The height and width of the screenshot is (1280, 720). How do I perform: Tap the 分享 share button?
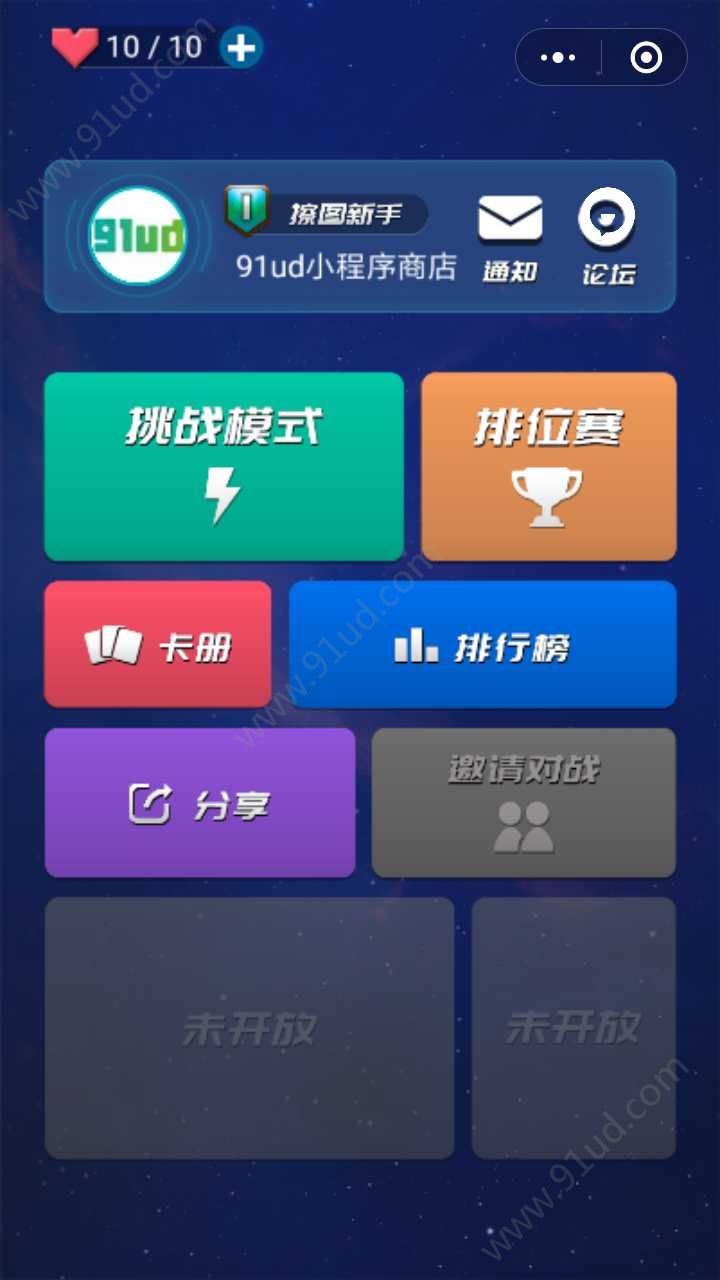(199, 803)
